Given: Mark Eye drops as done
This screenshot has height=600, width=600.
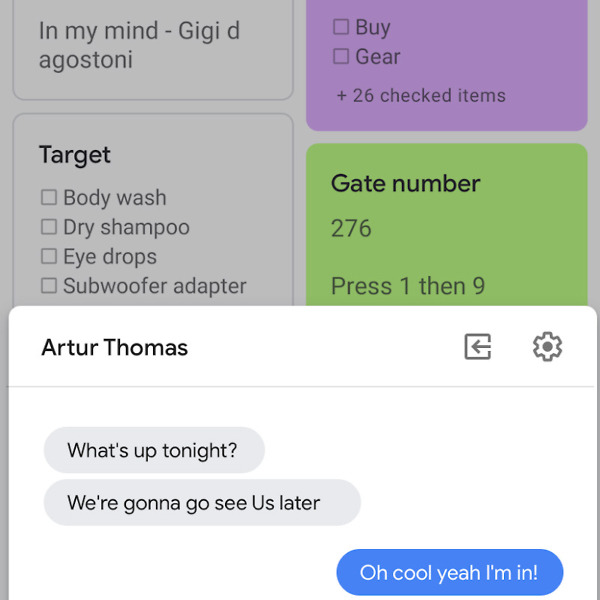Looking at the screenshot, I should (49, 257).
